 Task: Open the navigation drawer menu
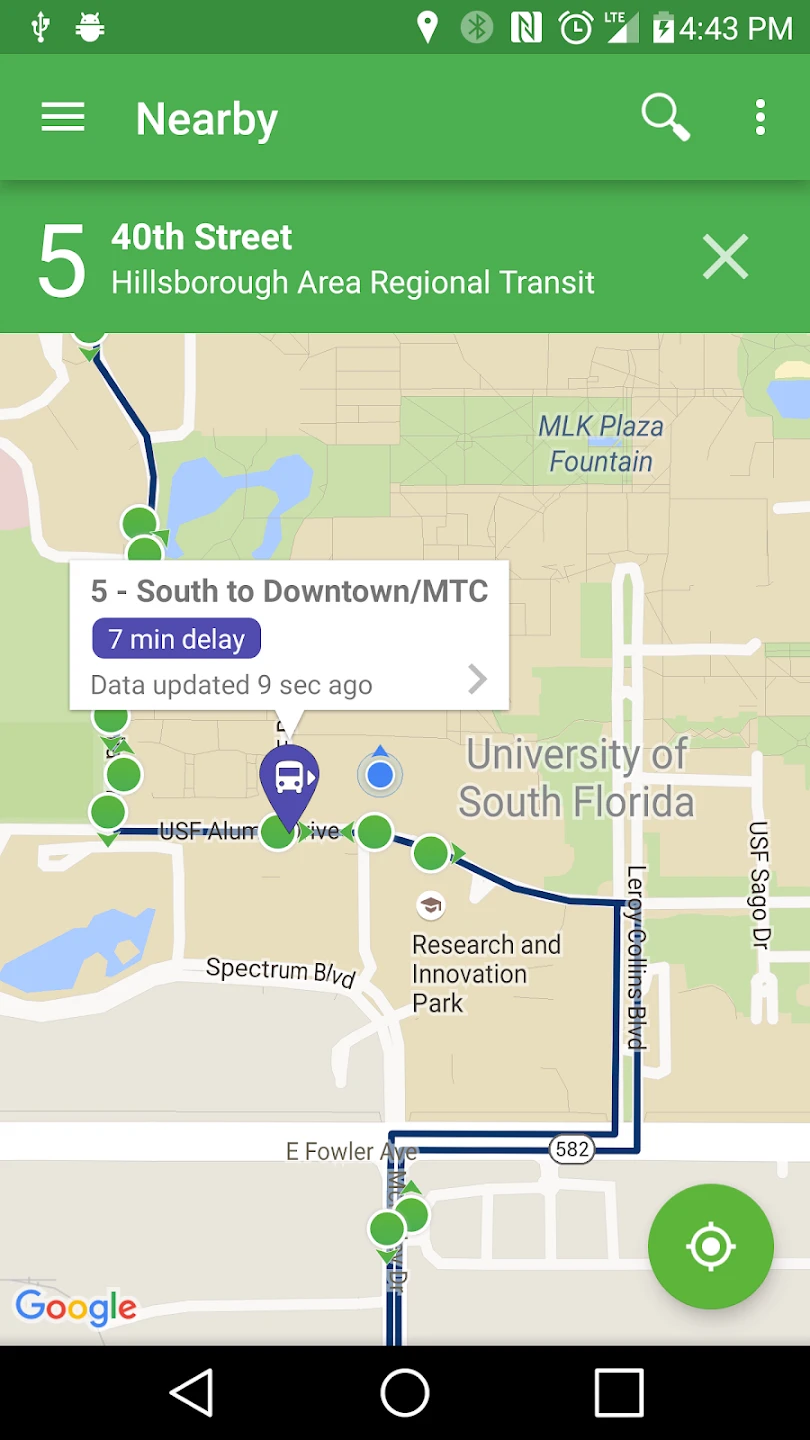click(x=63, y=118)
